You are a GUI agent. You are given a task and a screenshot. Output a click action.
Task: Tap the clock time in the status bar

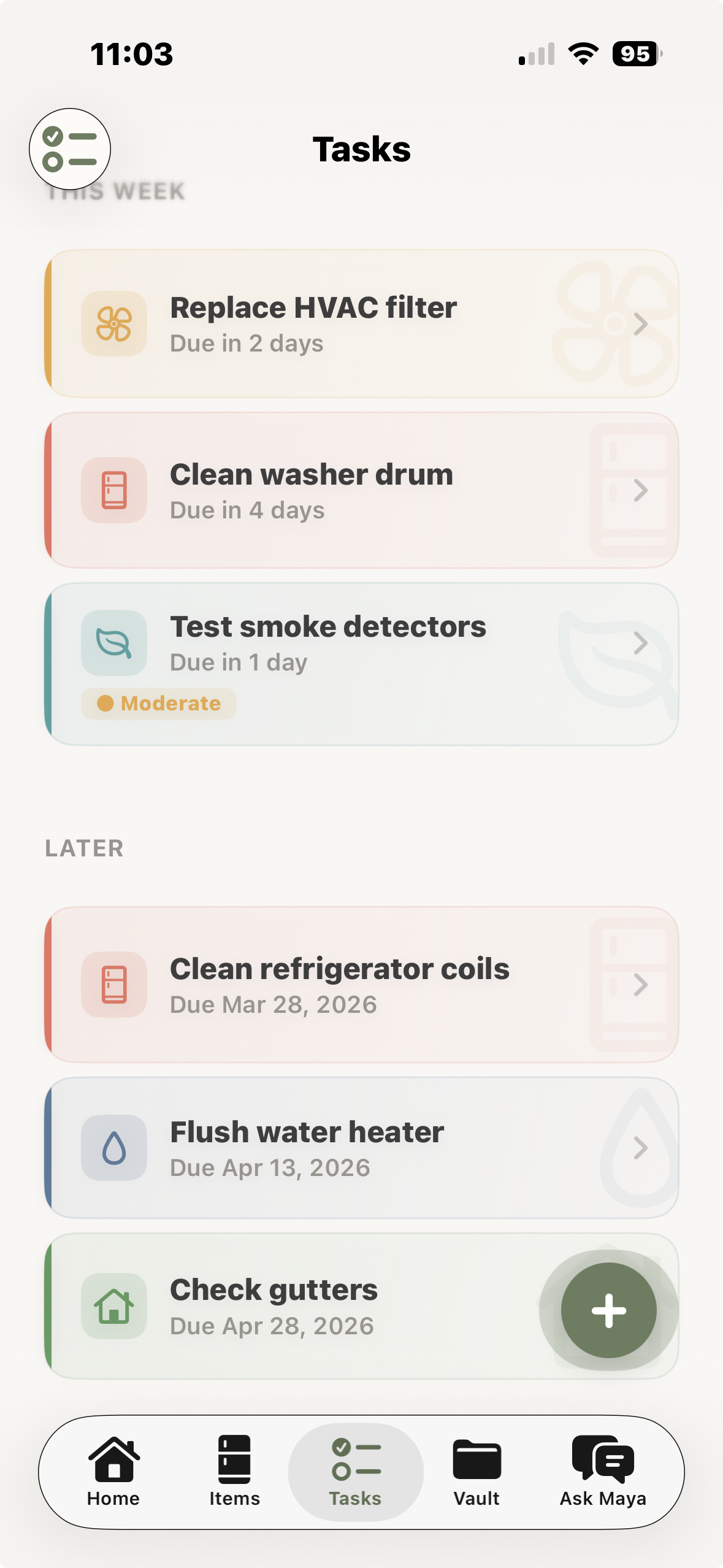131,54
